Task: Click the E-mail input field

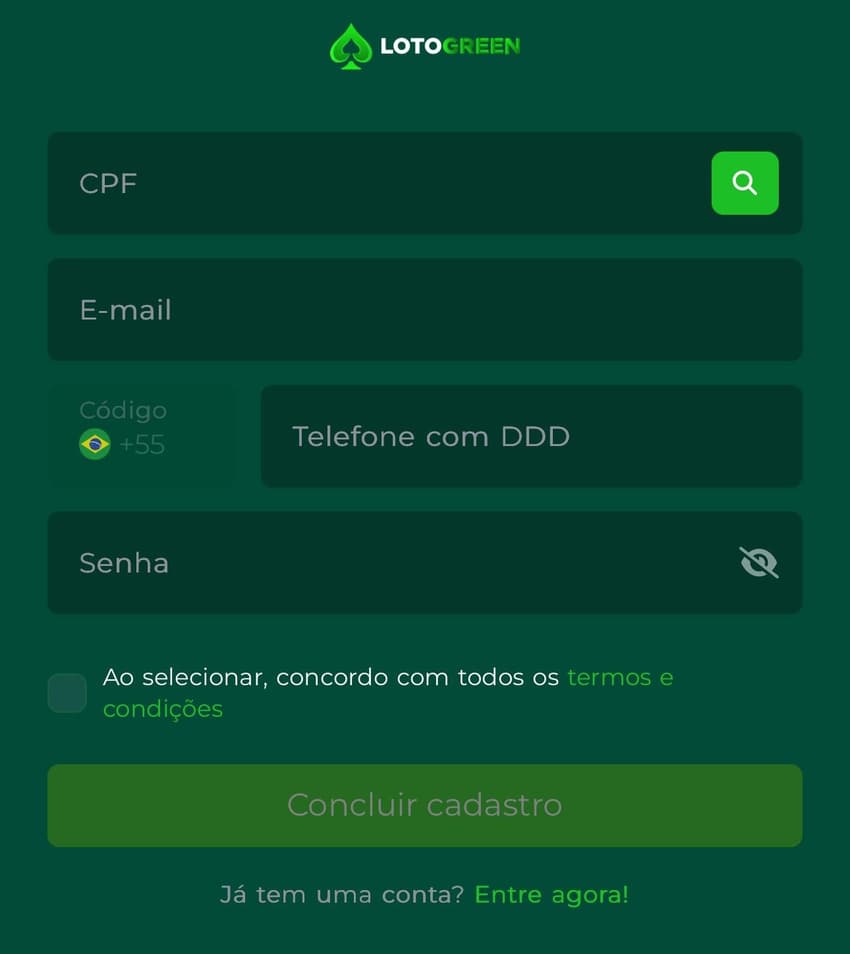Action: [425, 309]
